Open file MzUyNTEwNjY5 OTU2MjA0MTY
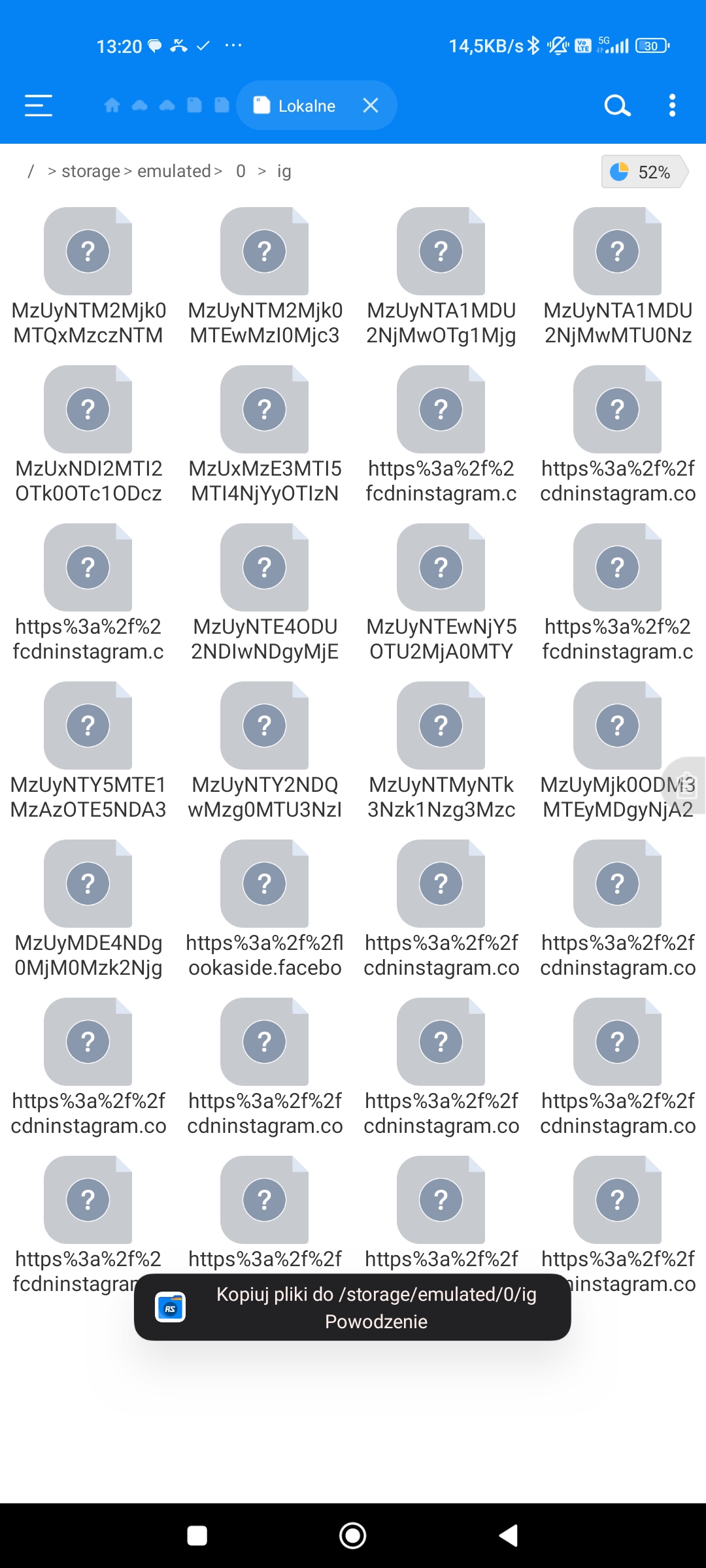This screenshot has width=706, height=1568. click(x=441, y=568)
